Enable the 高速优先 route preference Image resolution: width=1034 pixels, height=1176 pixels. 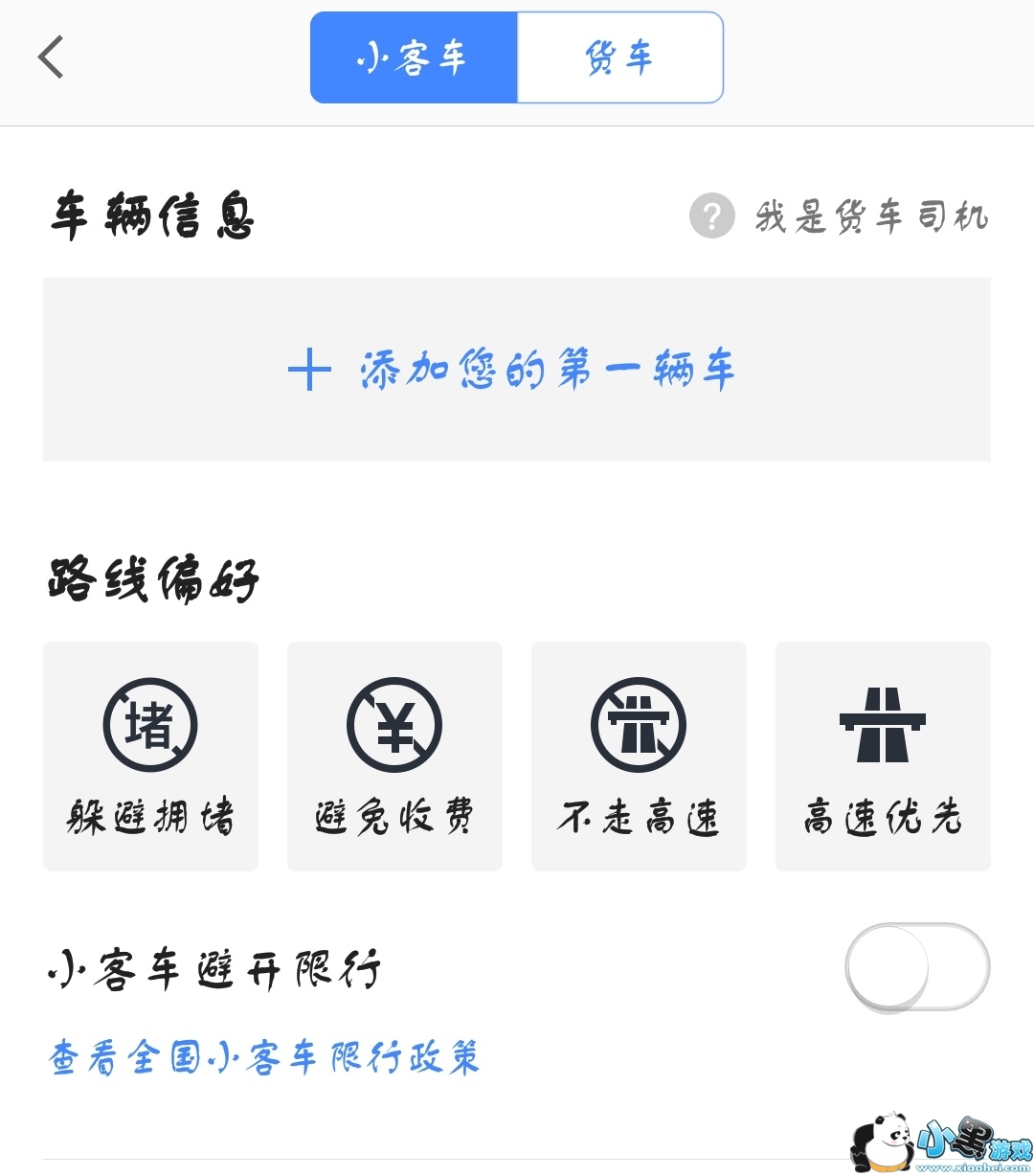coord(883,756)
